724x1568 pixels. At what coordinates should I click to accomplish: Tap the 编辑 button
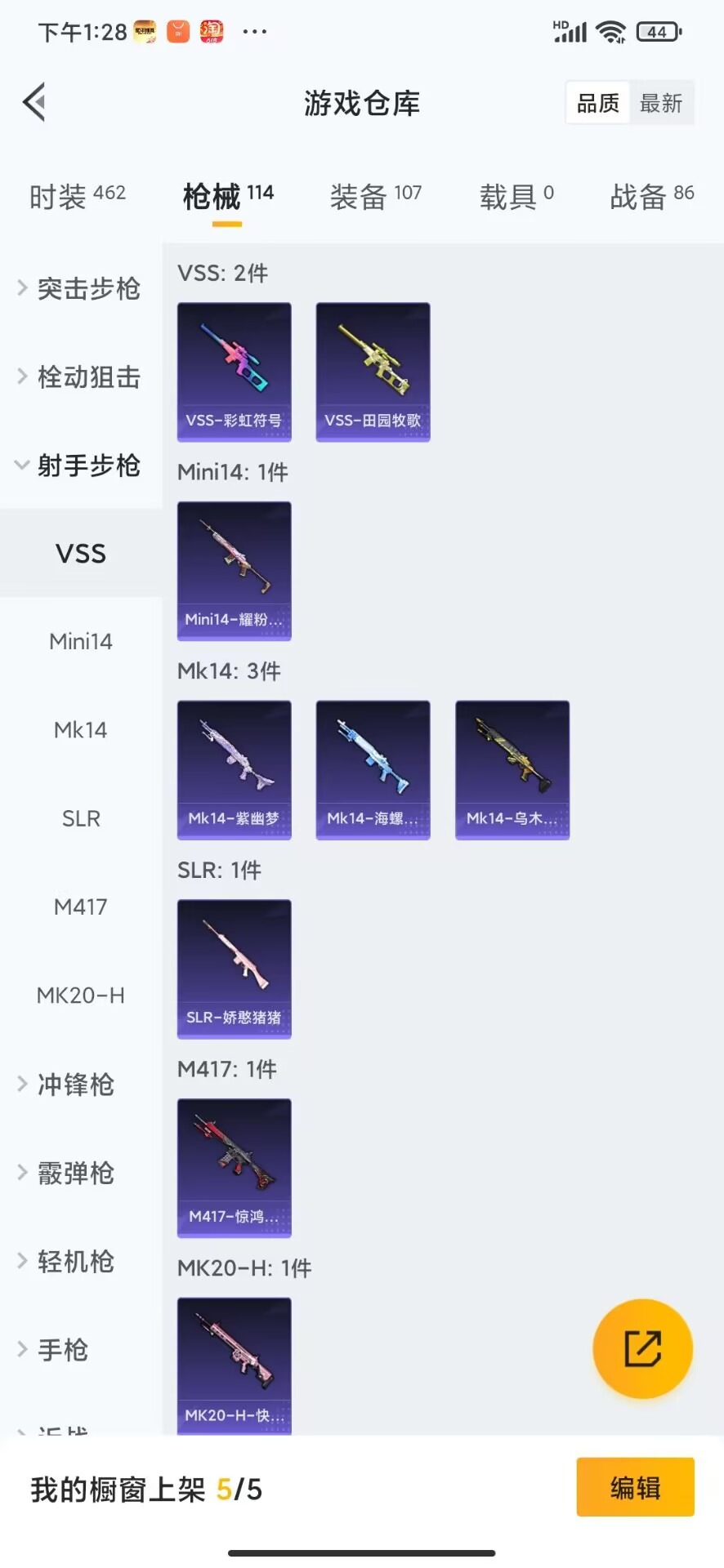[x=635, y=1487]
